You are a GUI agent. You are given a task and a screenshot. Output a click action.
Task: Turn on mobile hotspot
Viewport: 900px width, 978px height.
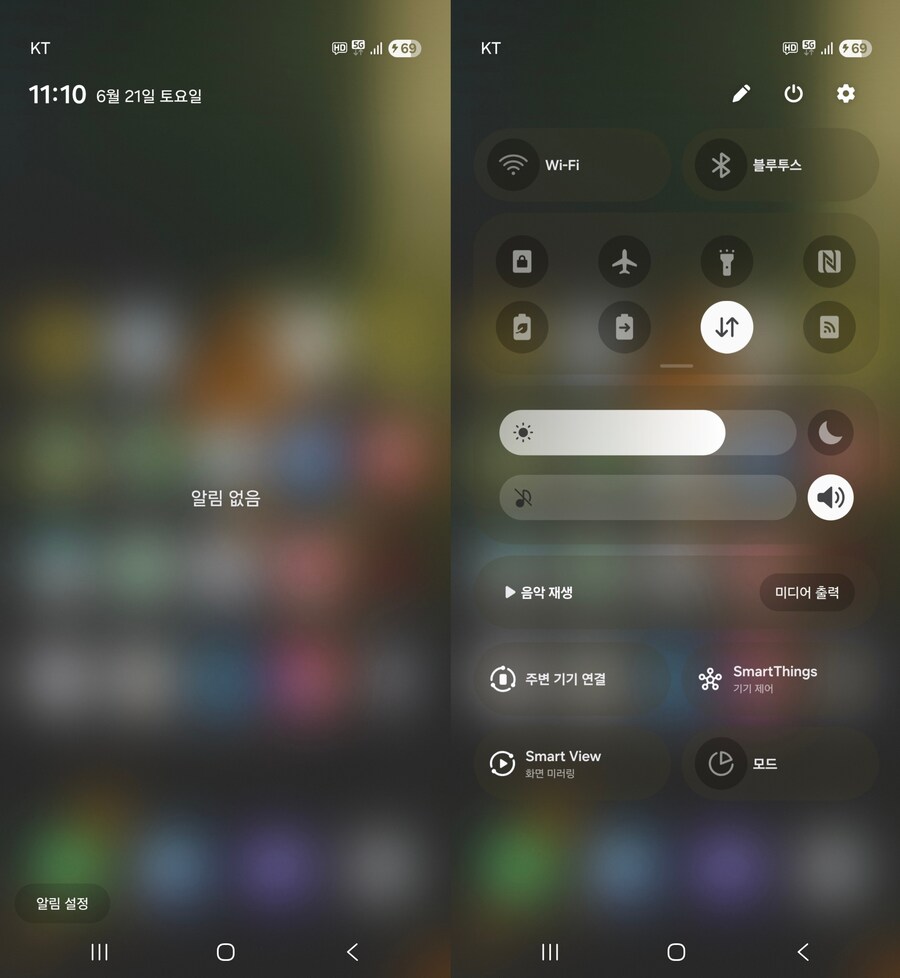(829, 327)
